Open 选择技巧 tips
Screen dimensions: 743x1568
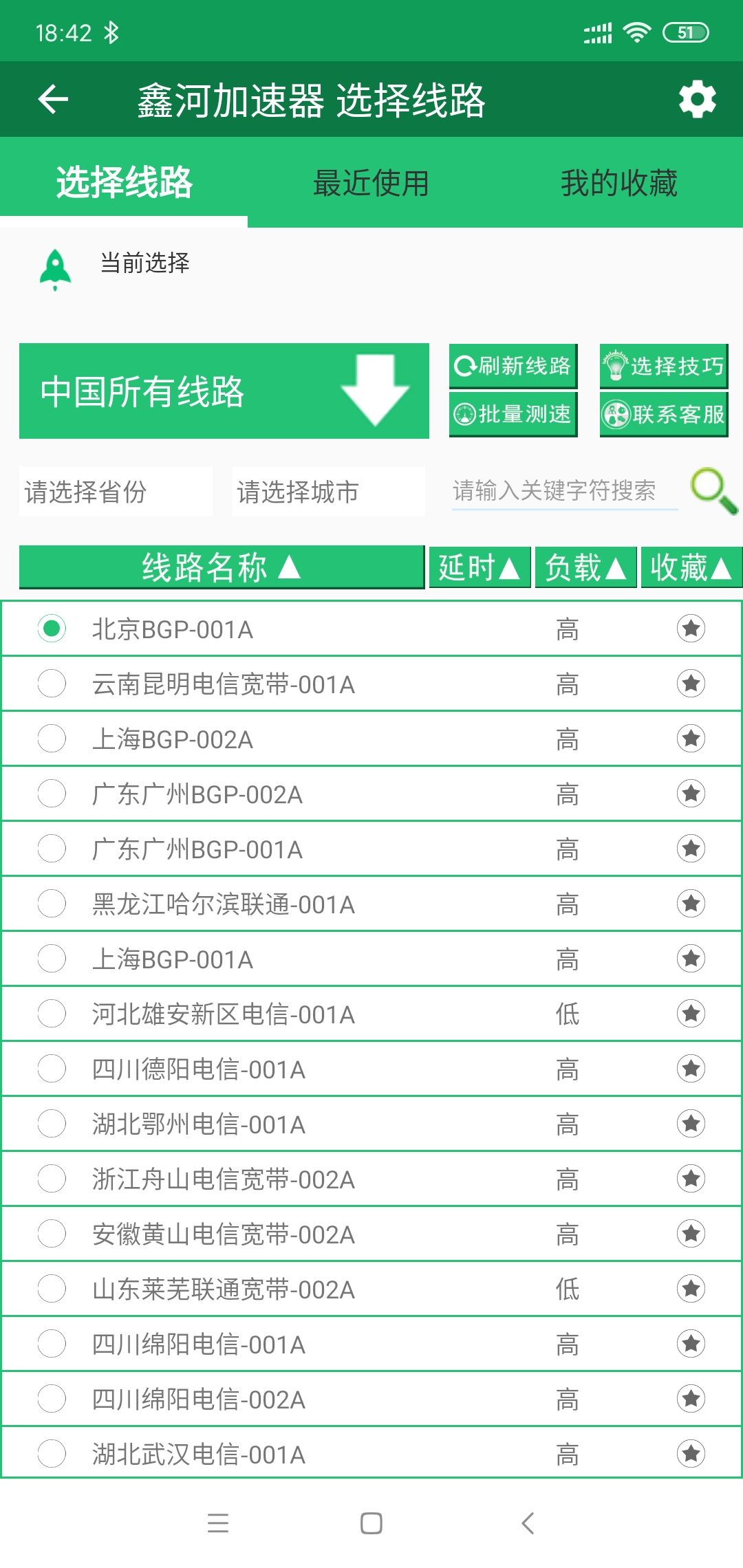664,366
